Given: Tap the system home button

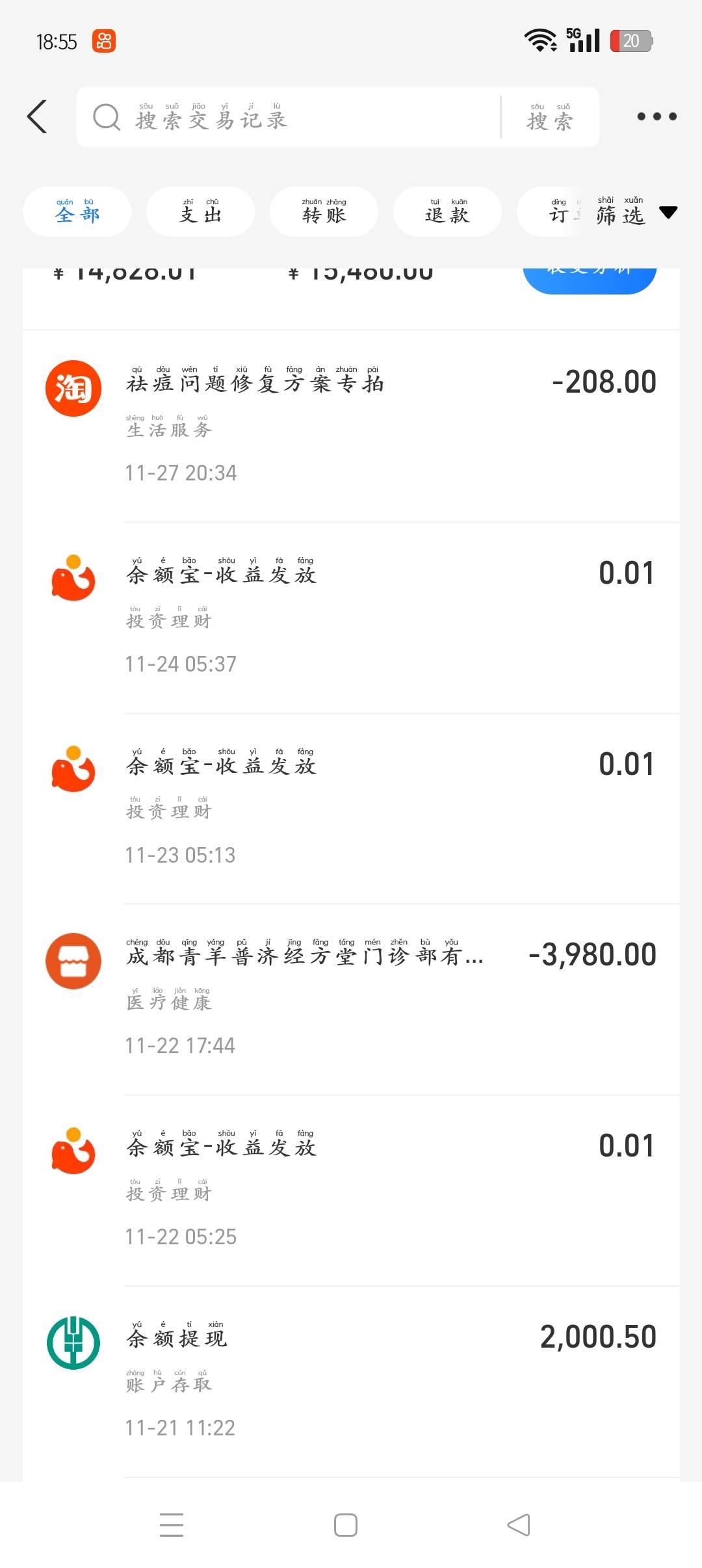Looking at the screenshot, I should pos(346,1525).
